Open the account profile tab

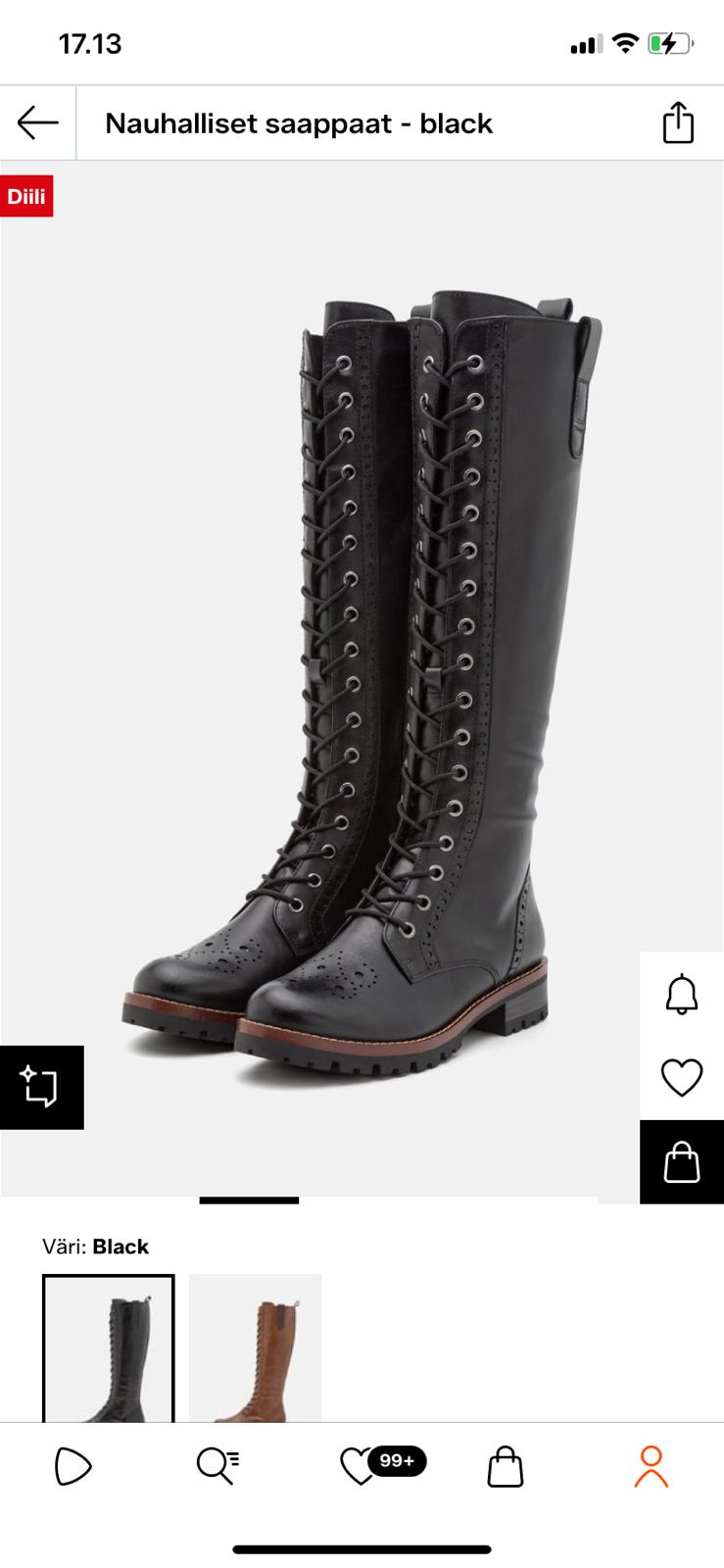[651, 1467]
